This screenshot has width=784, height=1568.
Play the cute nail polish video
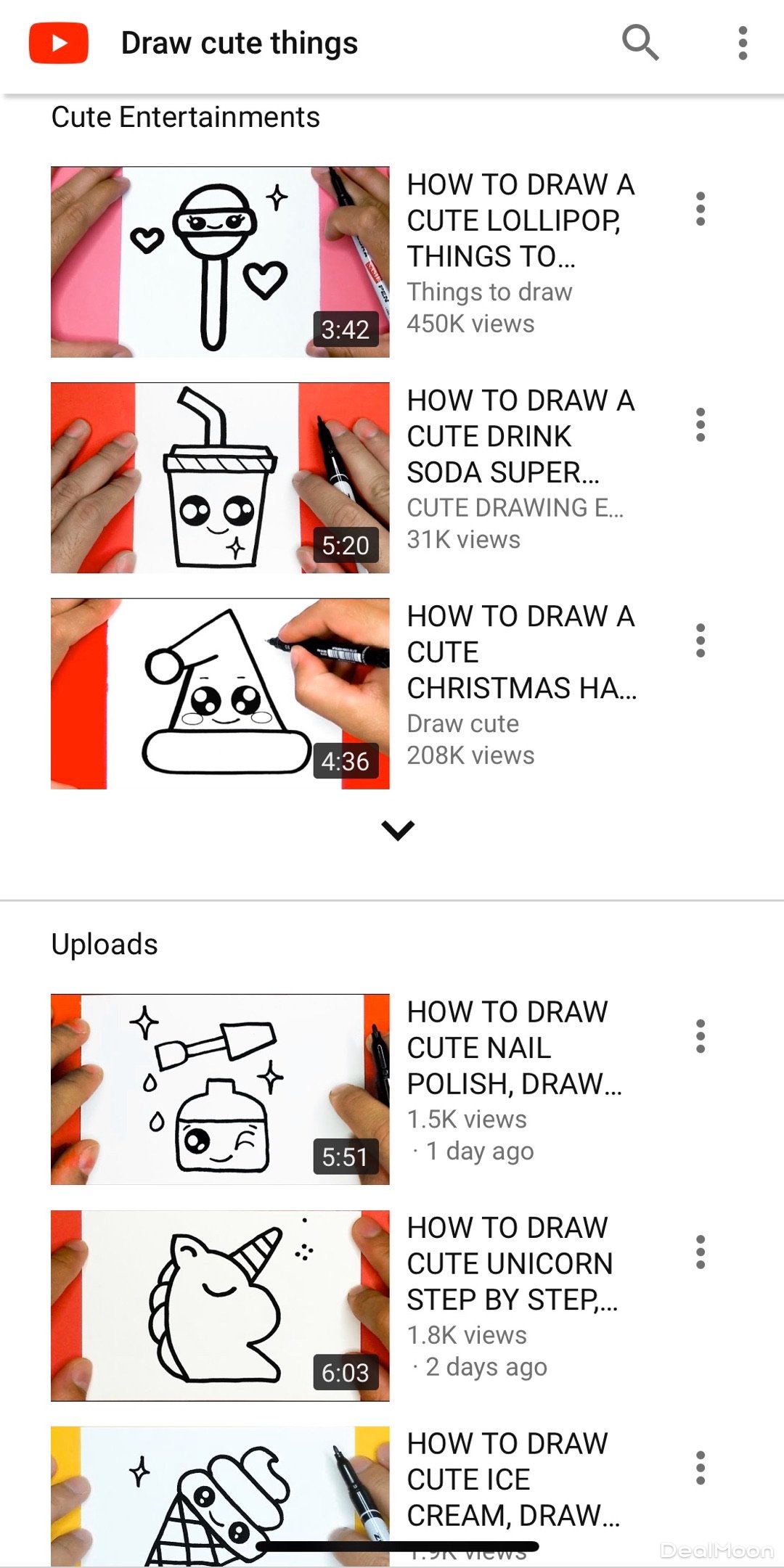point(220,1089)
